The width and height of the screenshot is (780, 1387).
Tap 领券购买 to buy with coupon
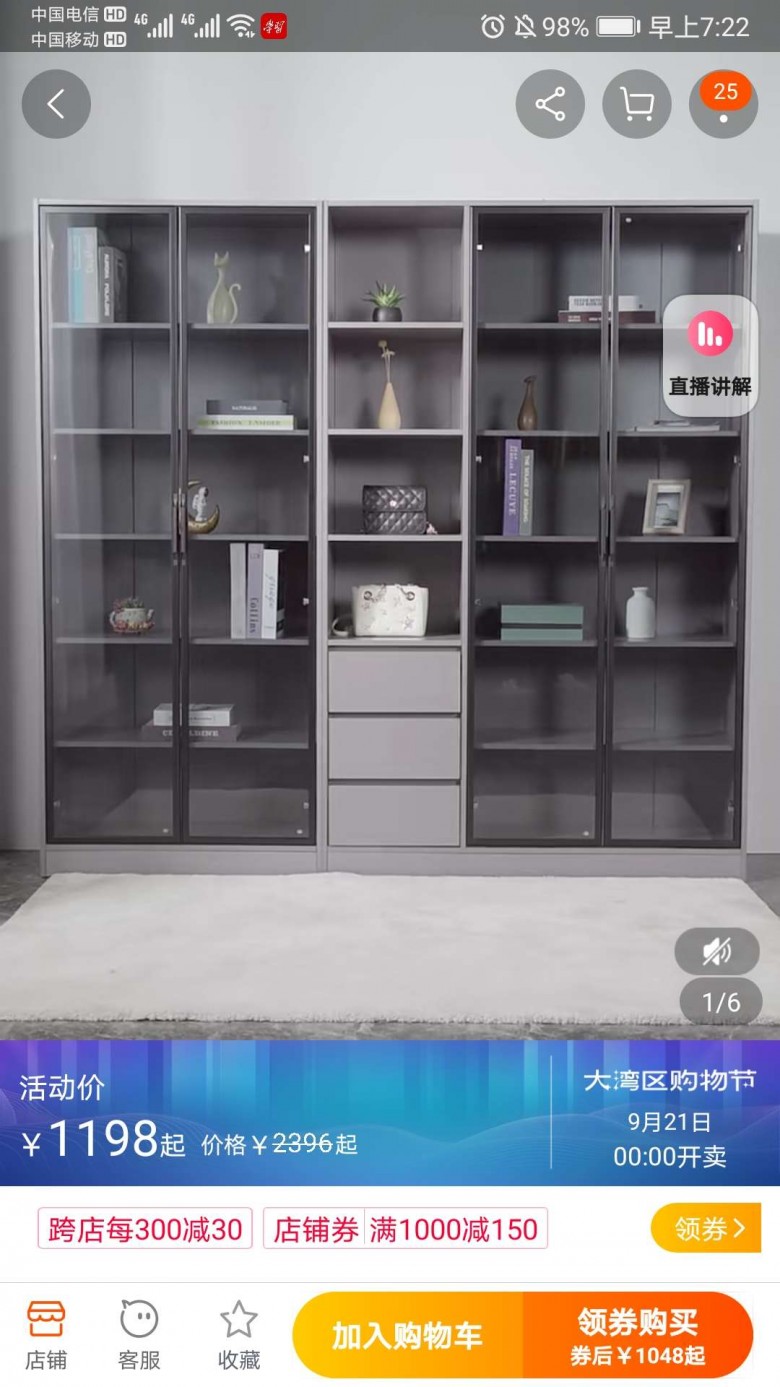tap(637, 1336)
